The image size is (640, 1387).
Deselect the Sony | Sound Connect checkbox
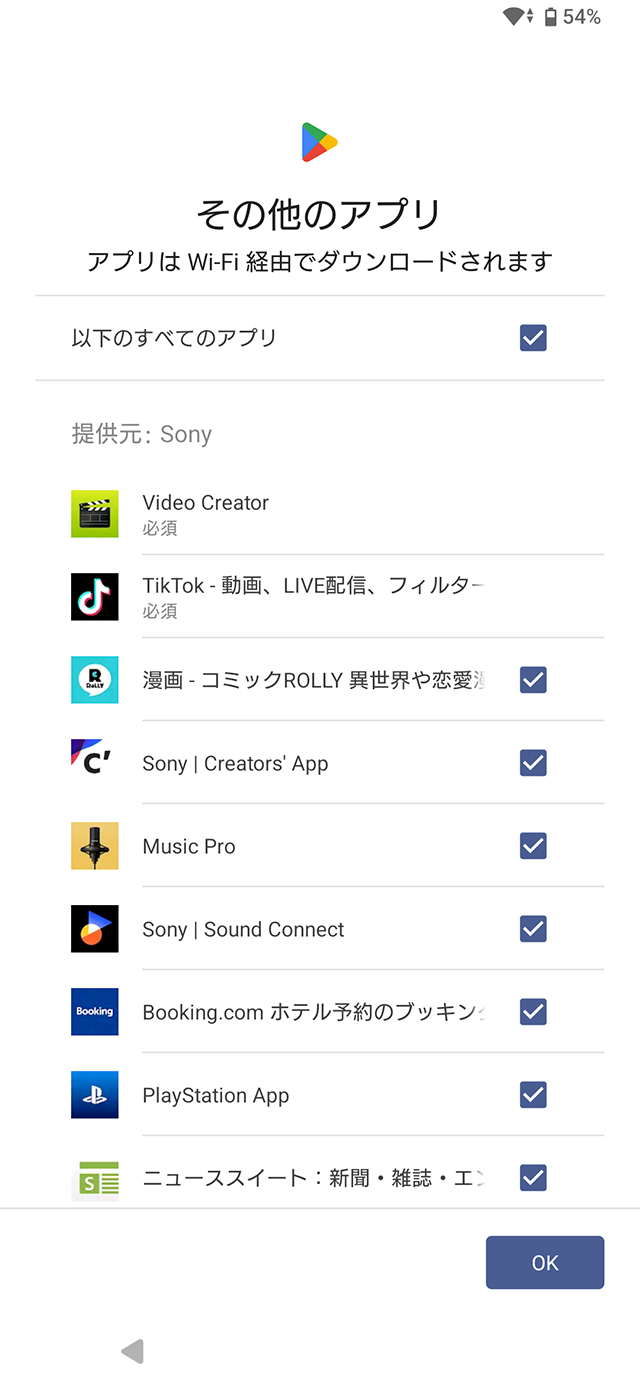click(533, 929)
